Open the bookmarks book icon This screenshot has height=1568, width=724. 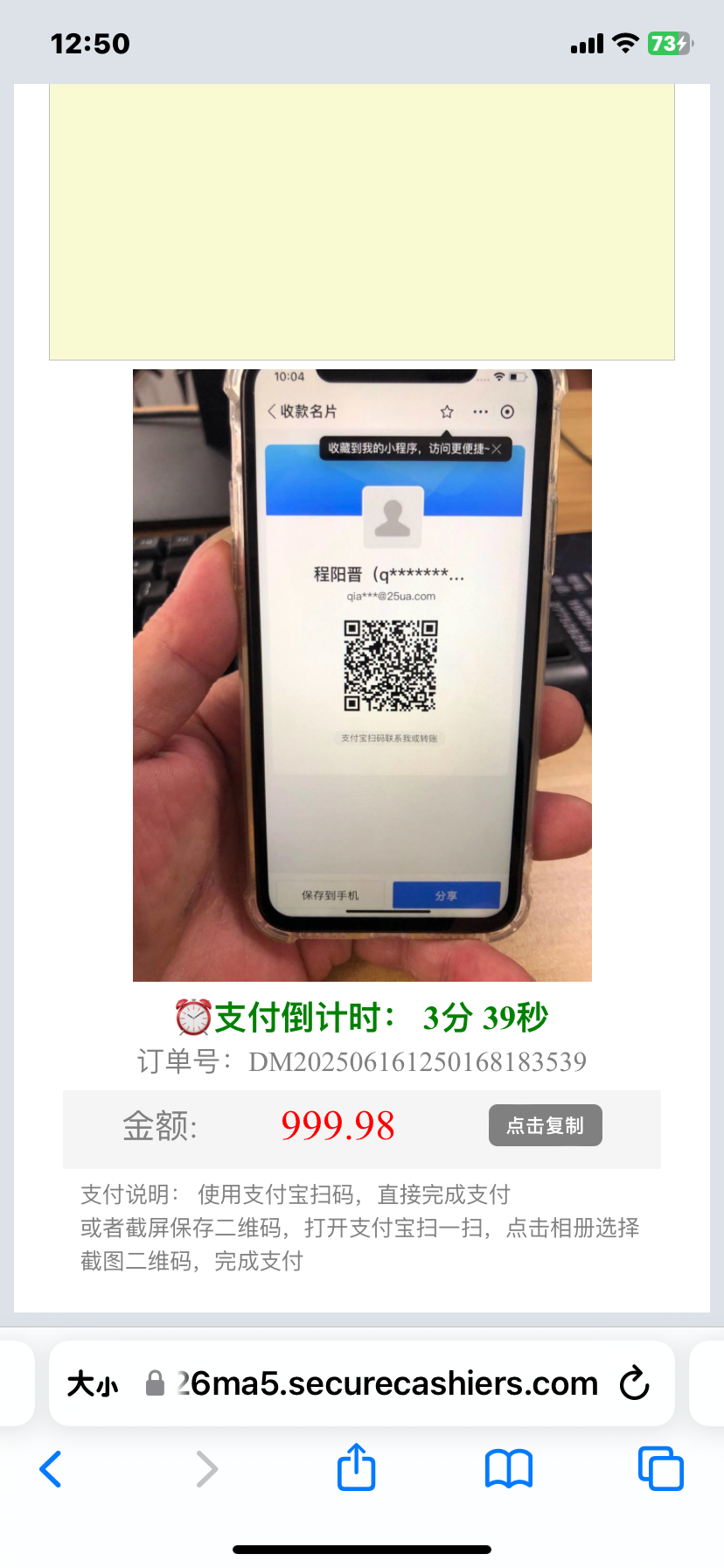[508, 1468]
